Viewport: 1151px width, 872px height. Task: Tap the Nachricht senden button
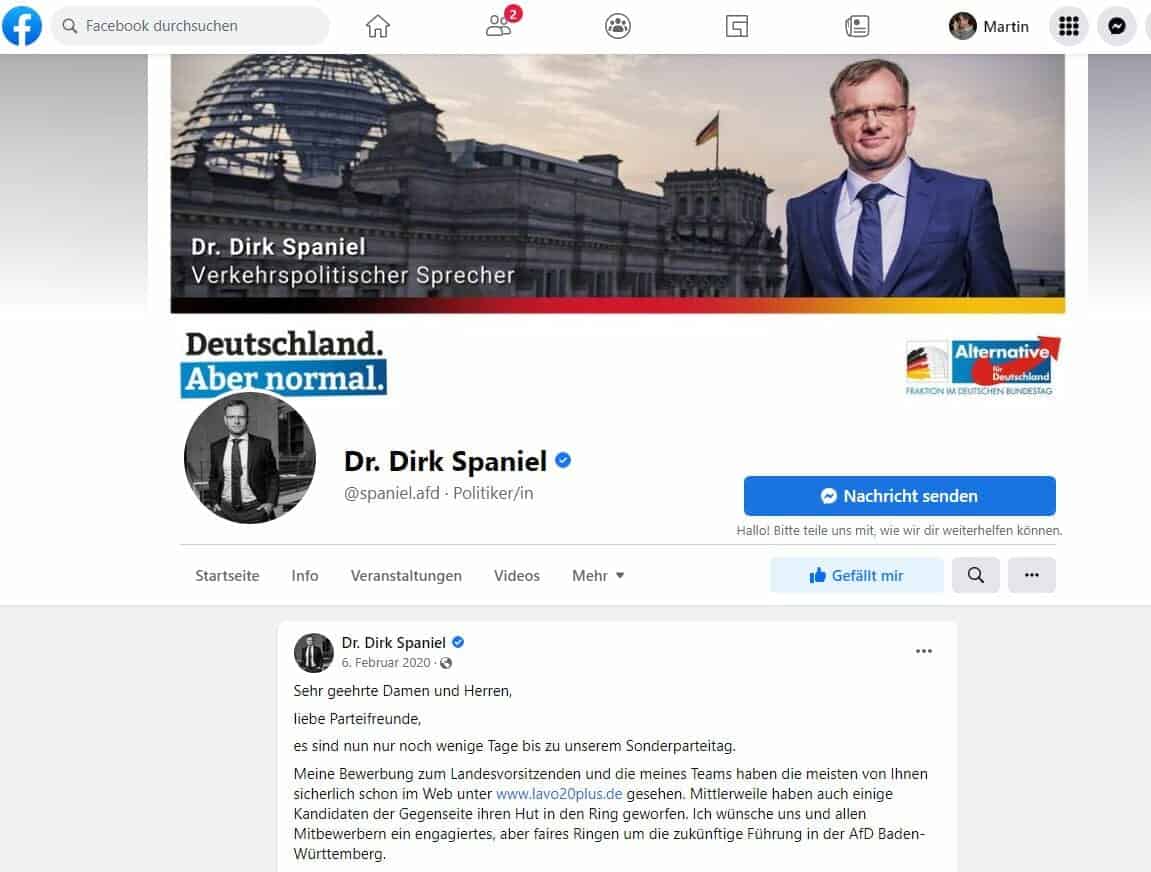coord(899,496)
